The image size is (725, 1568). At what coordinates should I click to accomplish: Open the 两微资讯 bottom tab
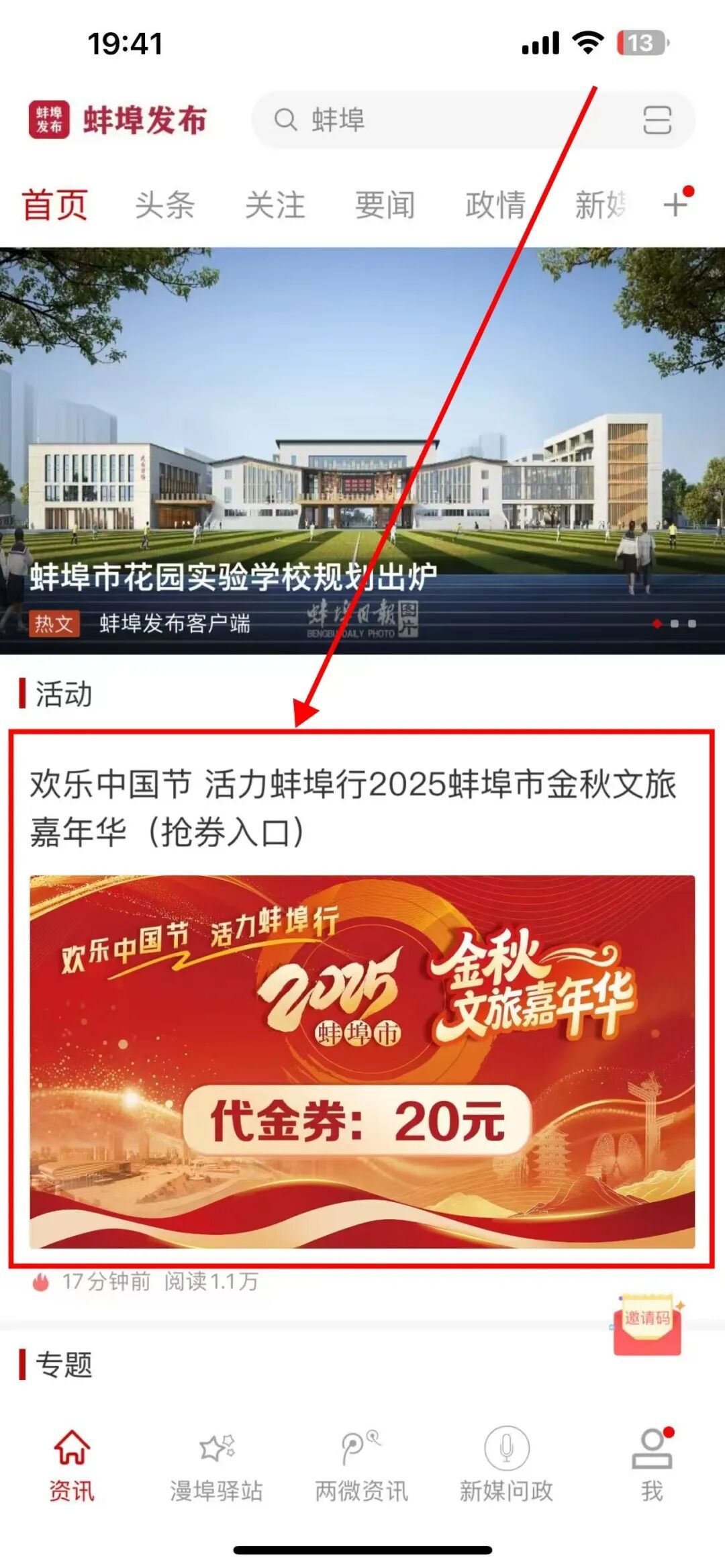(x=362, y=1466)
